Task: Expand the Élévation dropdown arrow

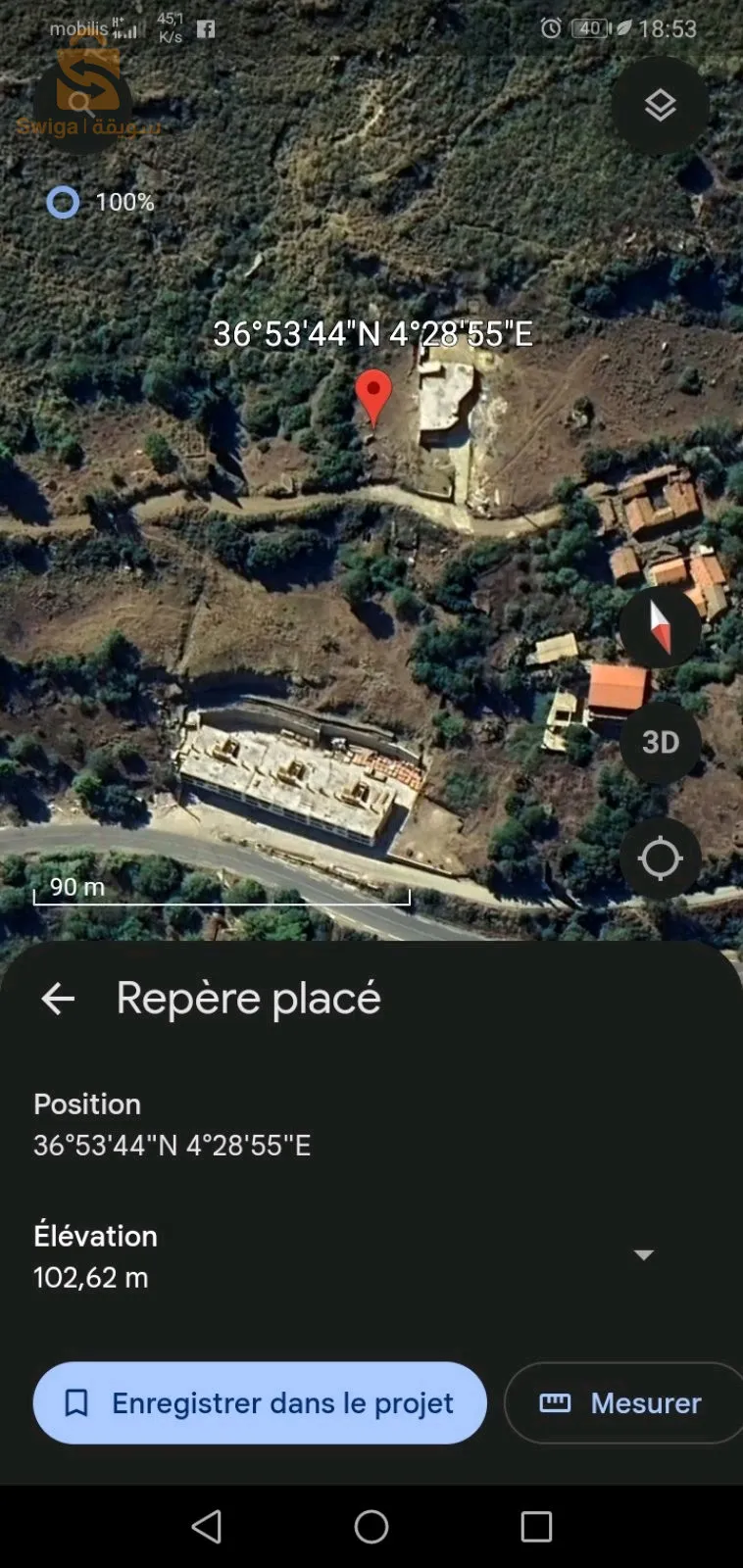Action: (x=643, y=1255)
